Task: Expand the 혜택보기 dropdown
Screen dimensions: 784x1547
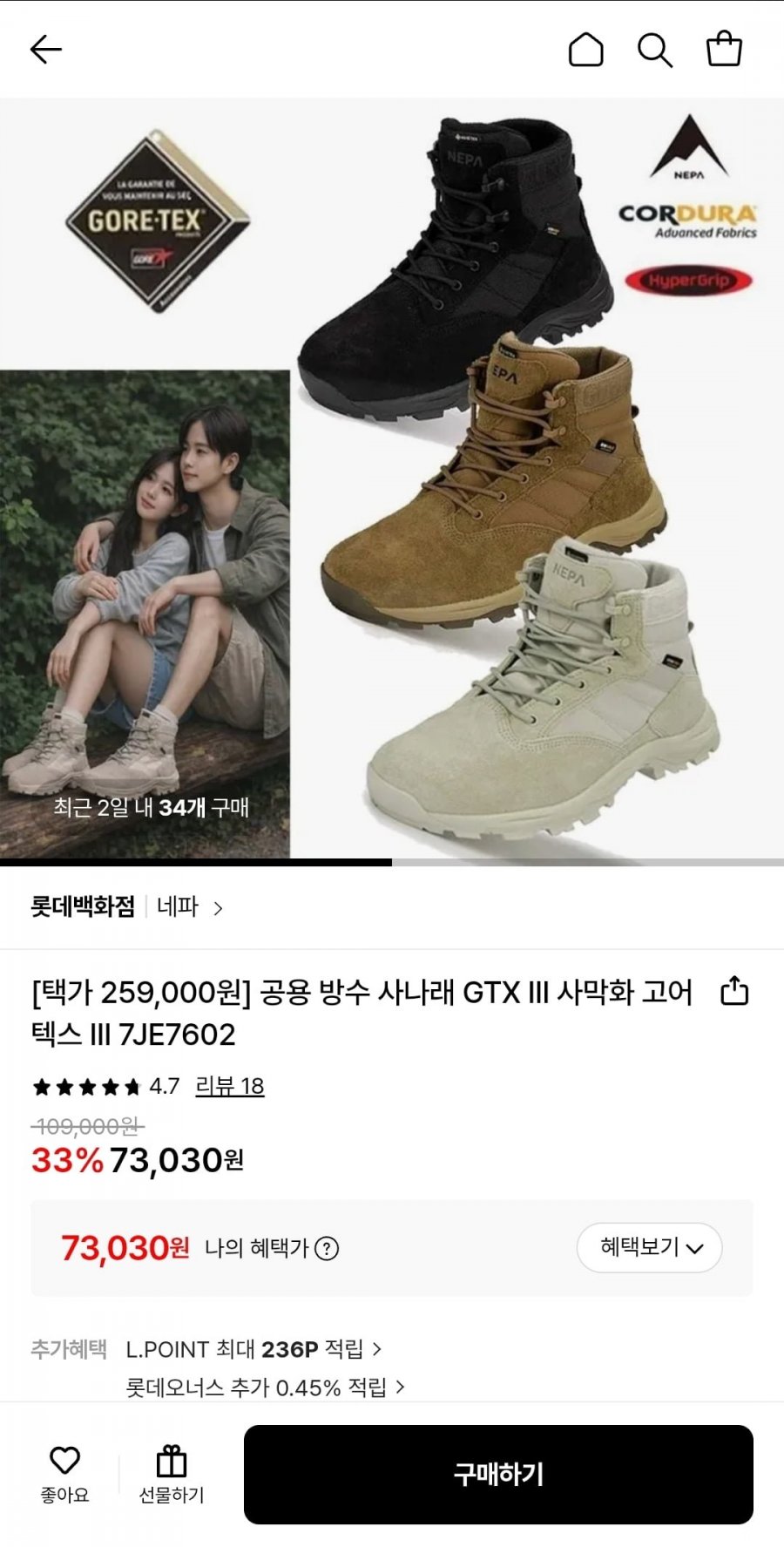Action: pos(650,1247)
